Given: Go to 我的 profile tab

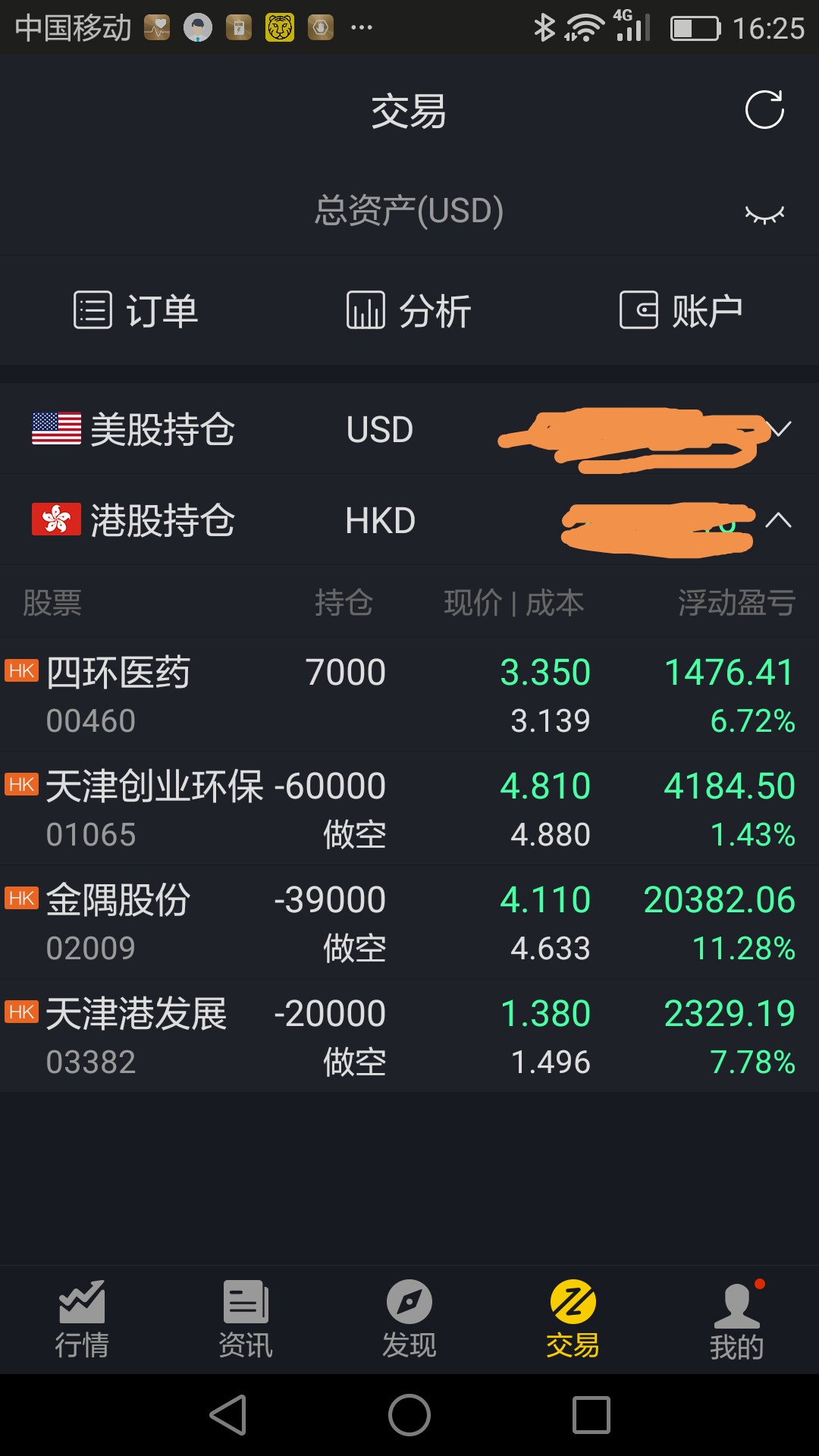Looking at the screenshot, I should (x=737, y=1319).
